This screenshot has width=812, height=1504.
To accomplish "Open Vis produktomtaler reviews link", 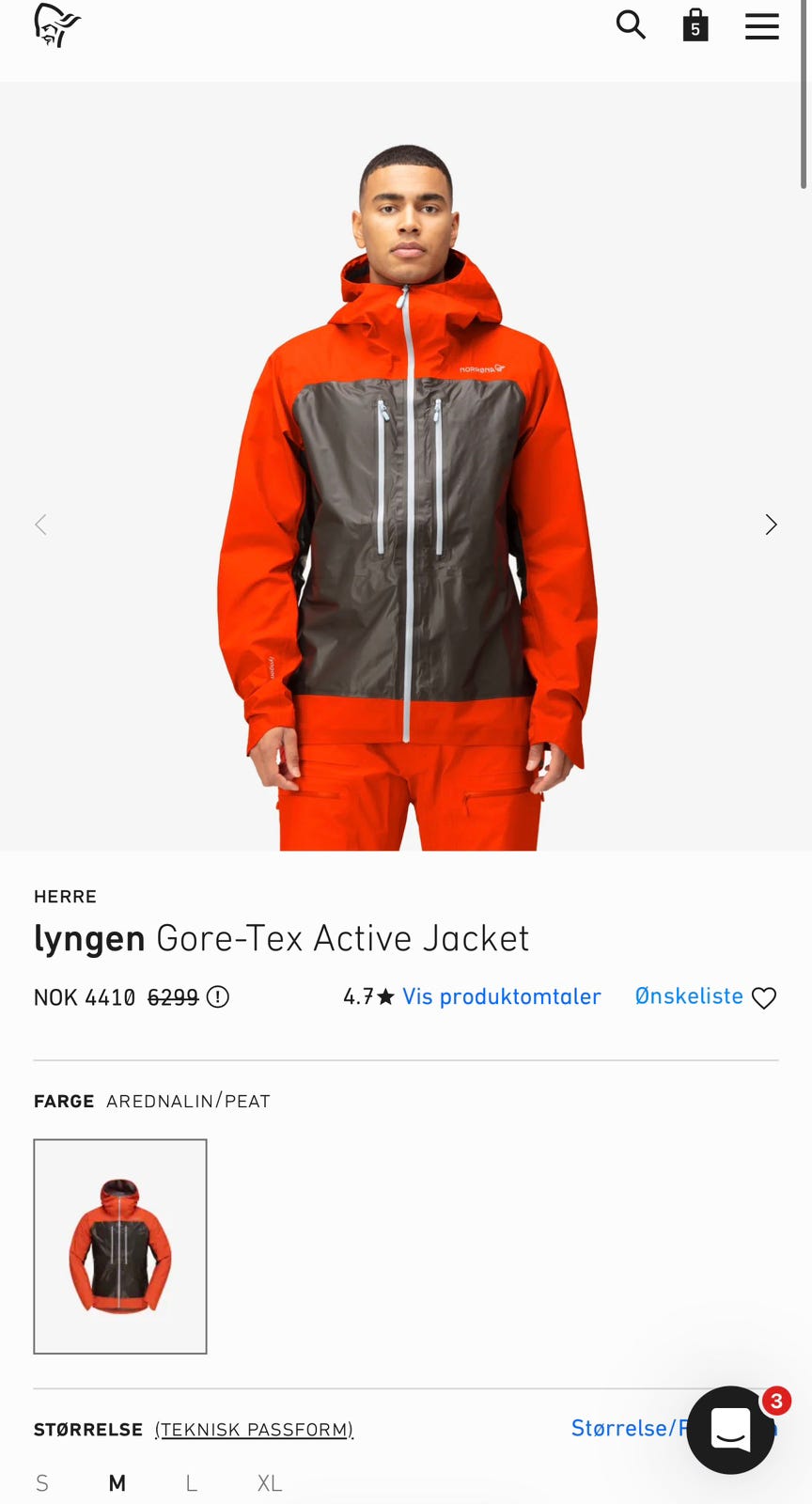I will tap(501, 996).
